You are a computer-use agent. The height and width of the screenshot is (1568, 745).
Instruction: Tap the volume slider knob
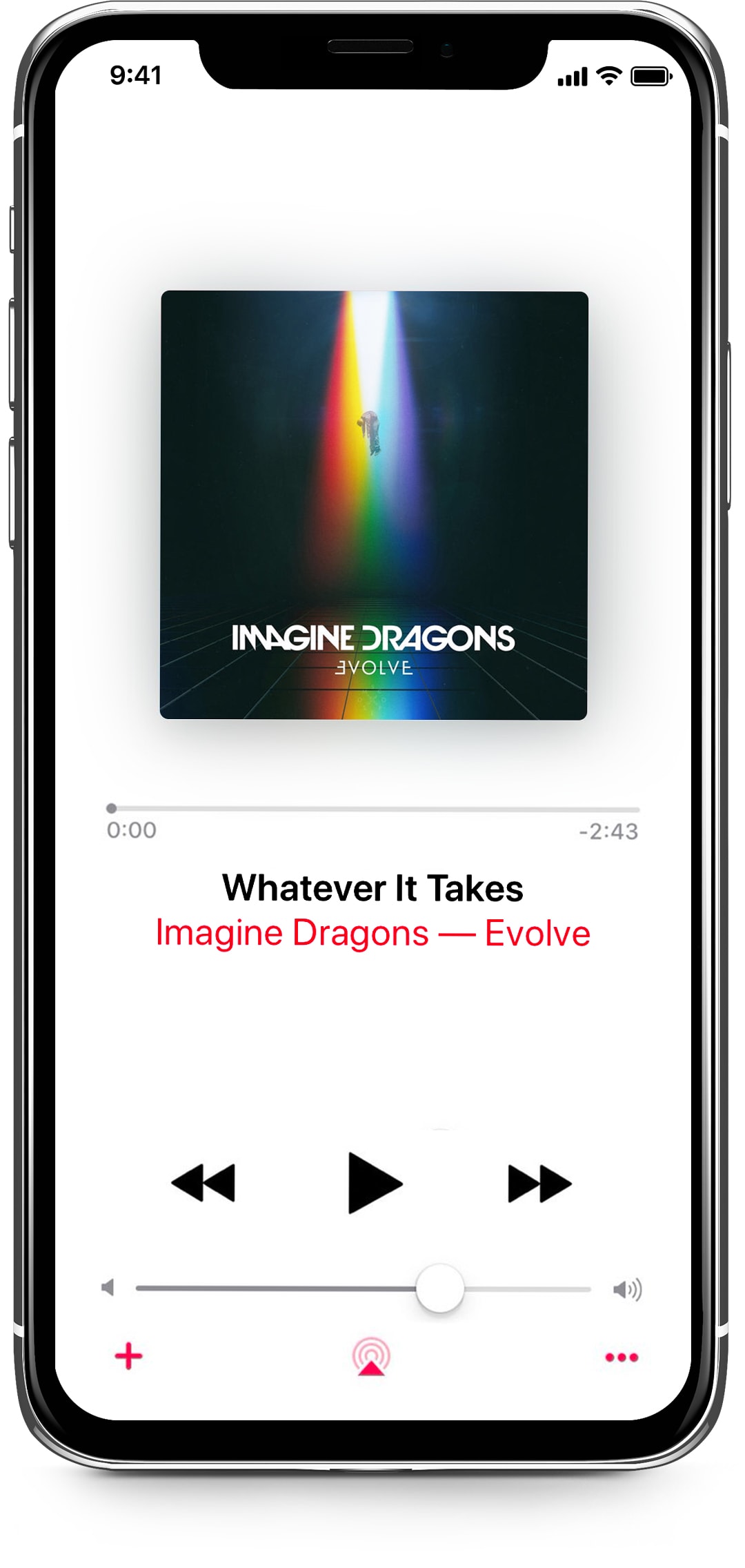click(x=439, y=1288)
